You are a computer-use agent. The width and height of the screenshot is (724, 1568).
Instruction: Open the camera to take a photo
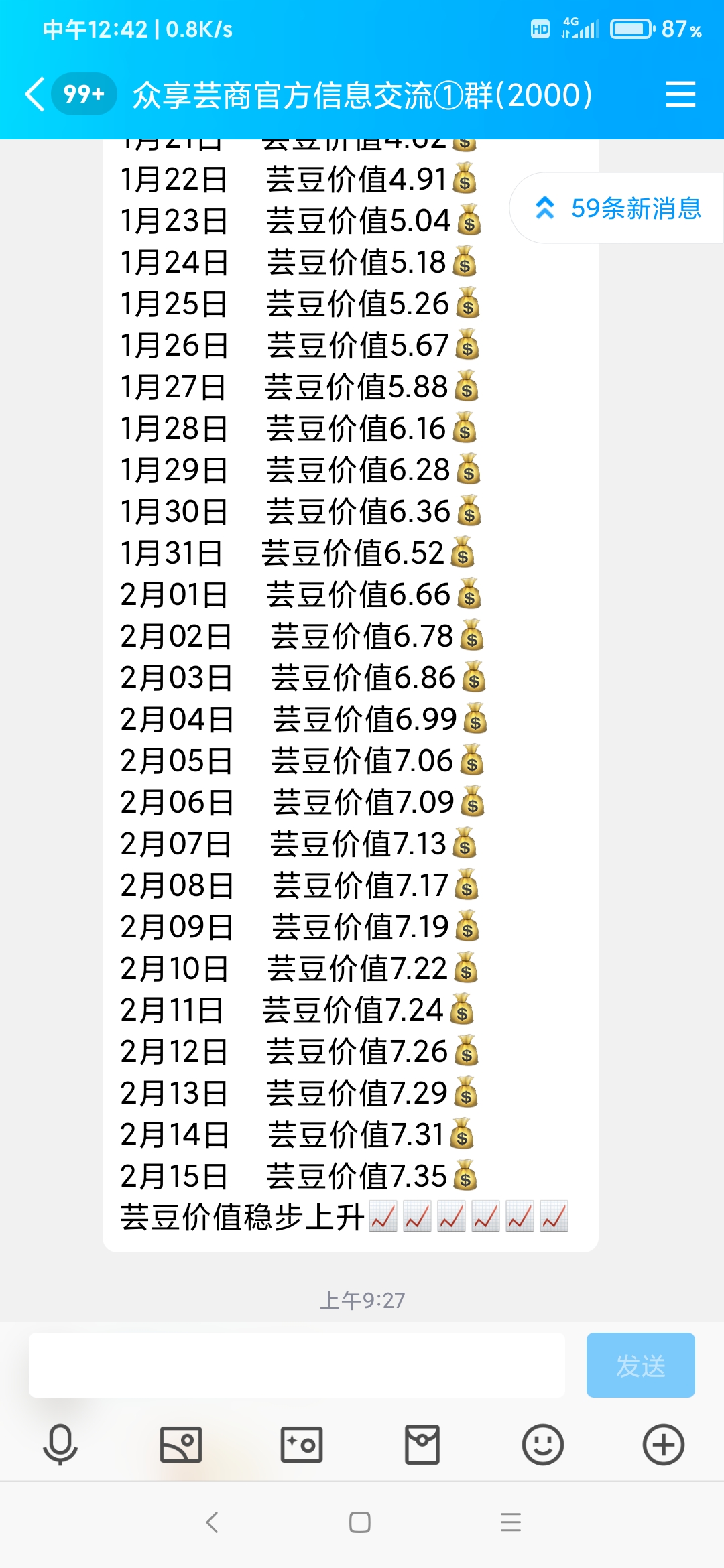pos(302,1444)
